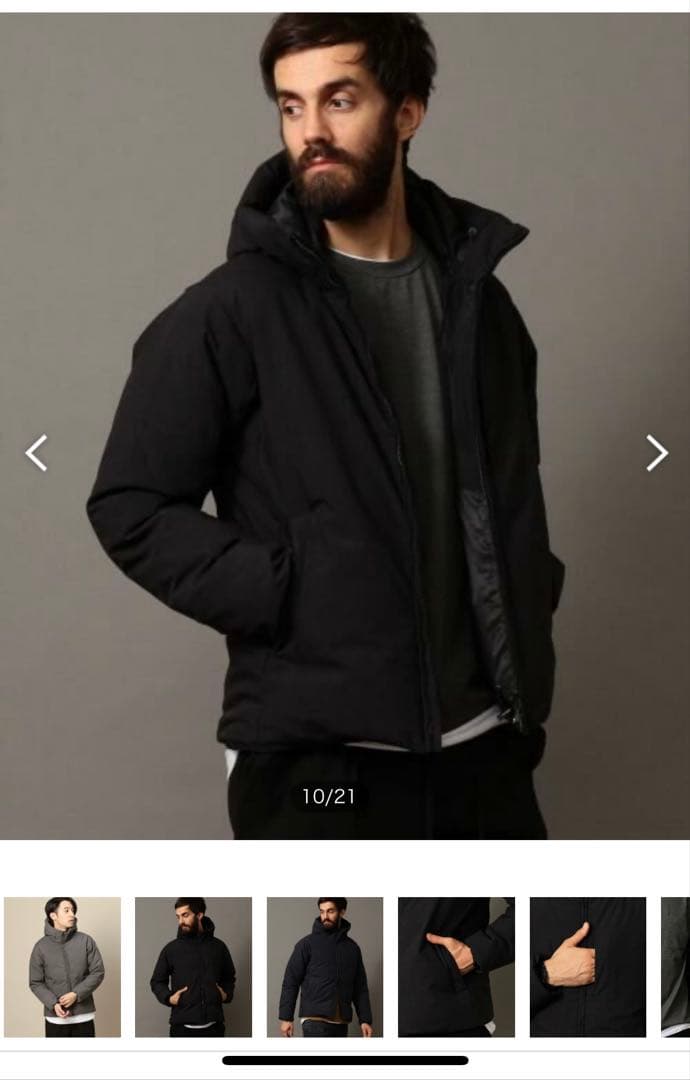The image size is (690, 1080).
Task: Advance to the next product photo
Action: (656, 453)
